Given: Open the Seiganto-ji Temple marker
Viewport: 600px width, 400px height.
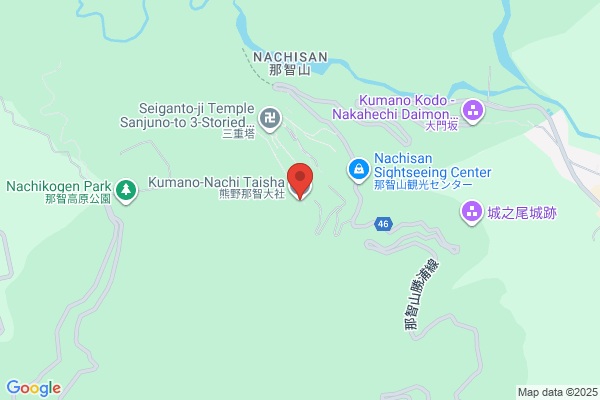Looking at the screenshot, I should pyautogui.click(x=270, y=119).
